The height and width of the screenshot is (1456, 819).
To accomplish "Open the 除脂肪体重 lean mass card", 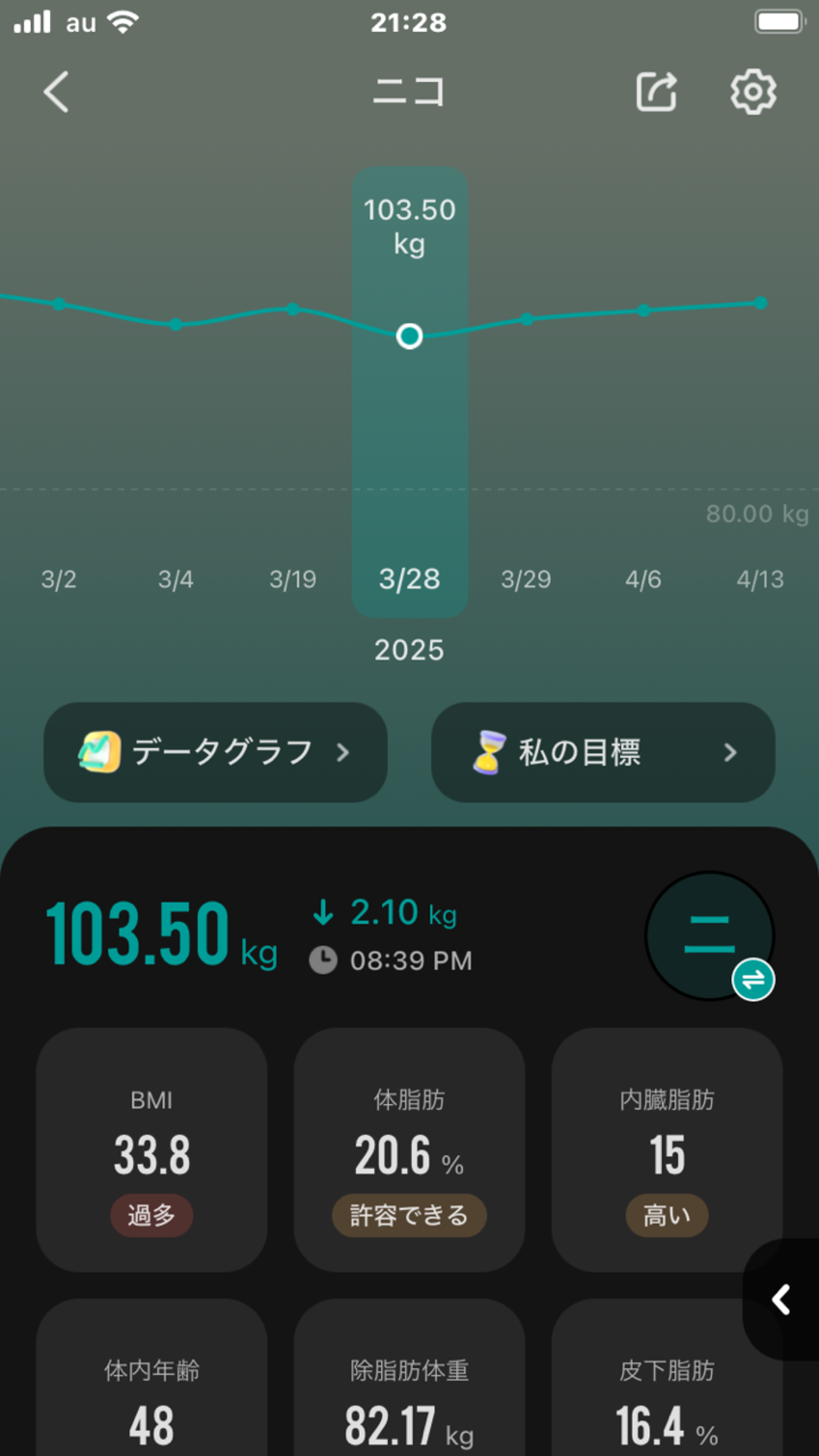I will 409,1389.
